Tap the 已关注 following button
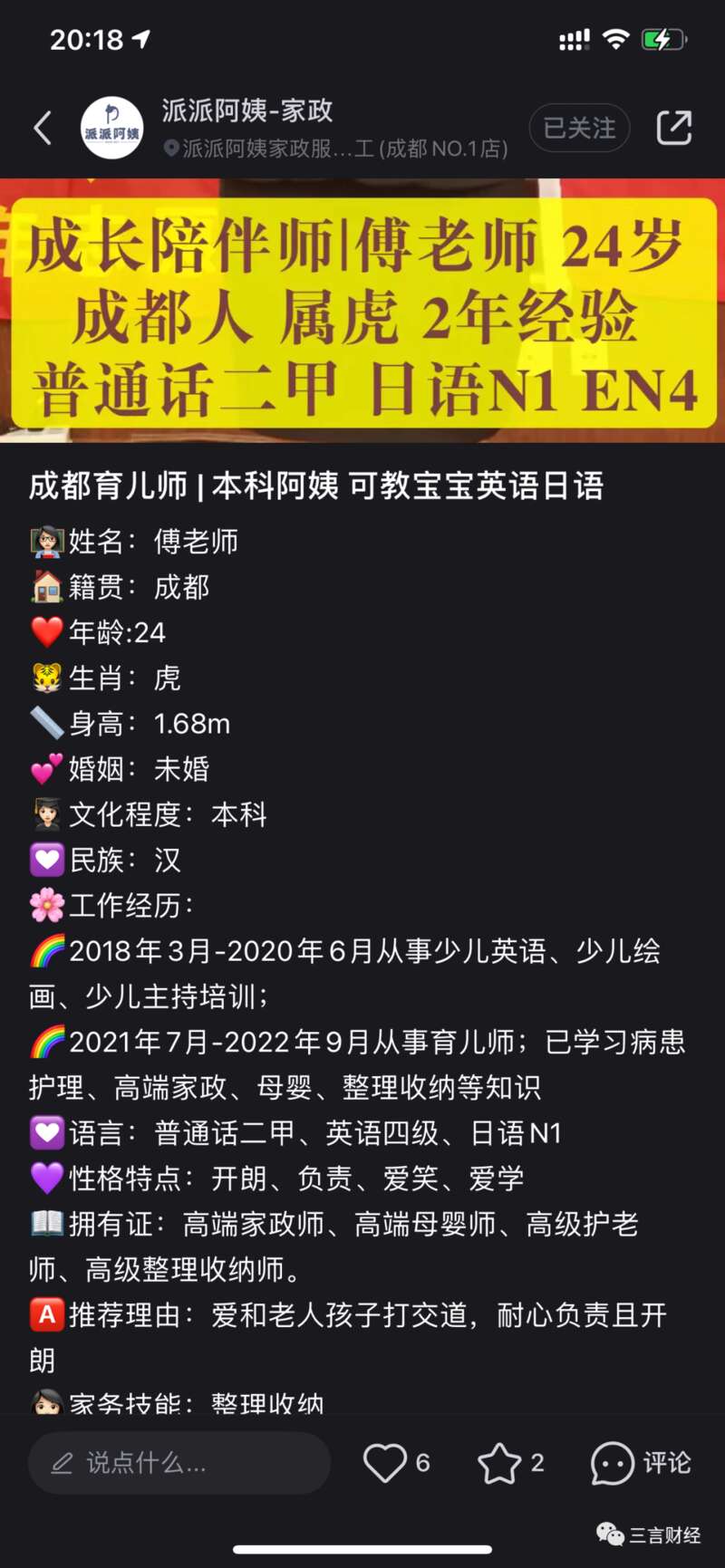Screen dimensions: 725x1568 coord(579,129)
